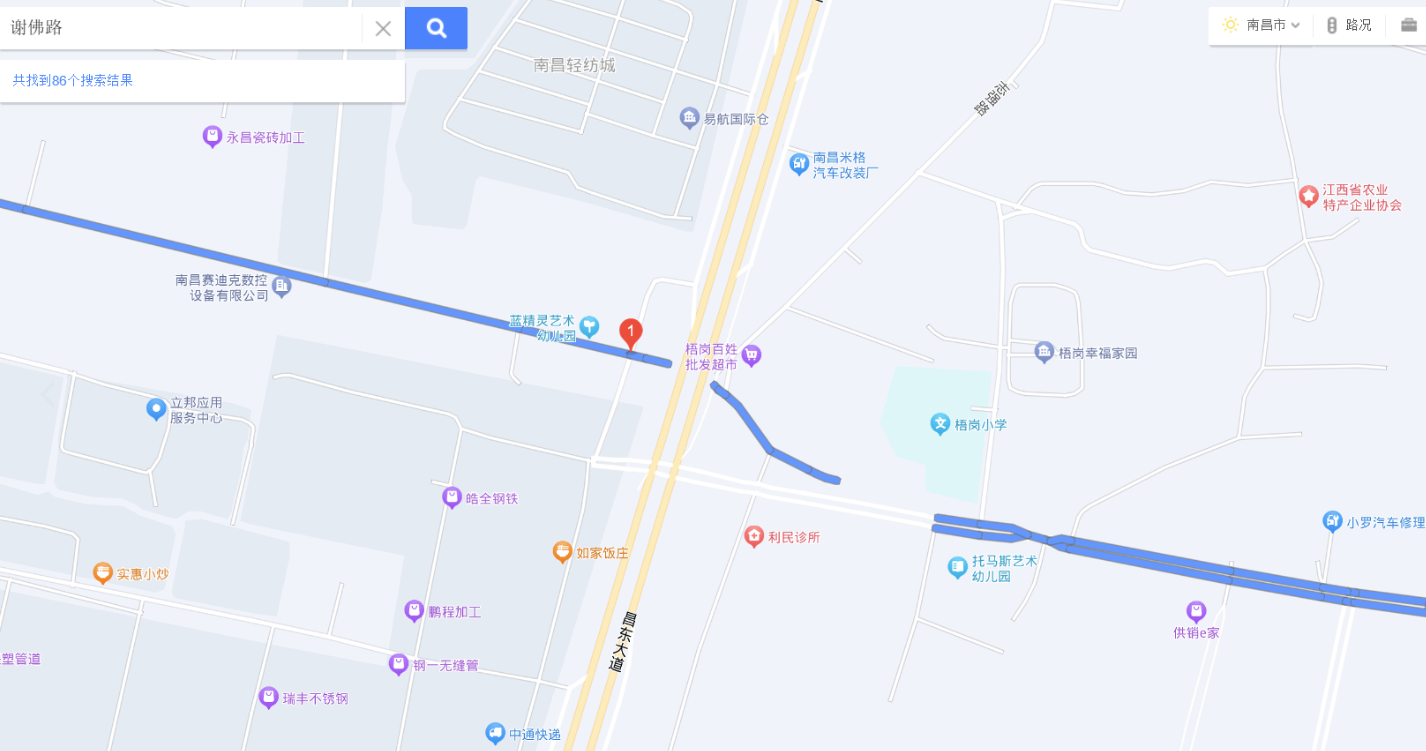Open the 梧岗小学 map point
This screenshot has width=1426, height=751.
(x=940, y=424)
